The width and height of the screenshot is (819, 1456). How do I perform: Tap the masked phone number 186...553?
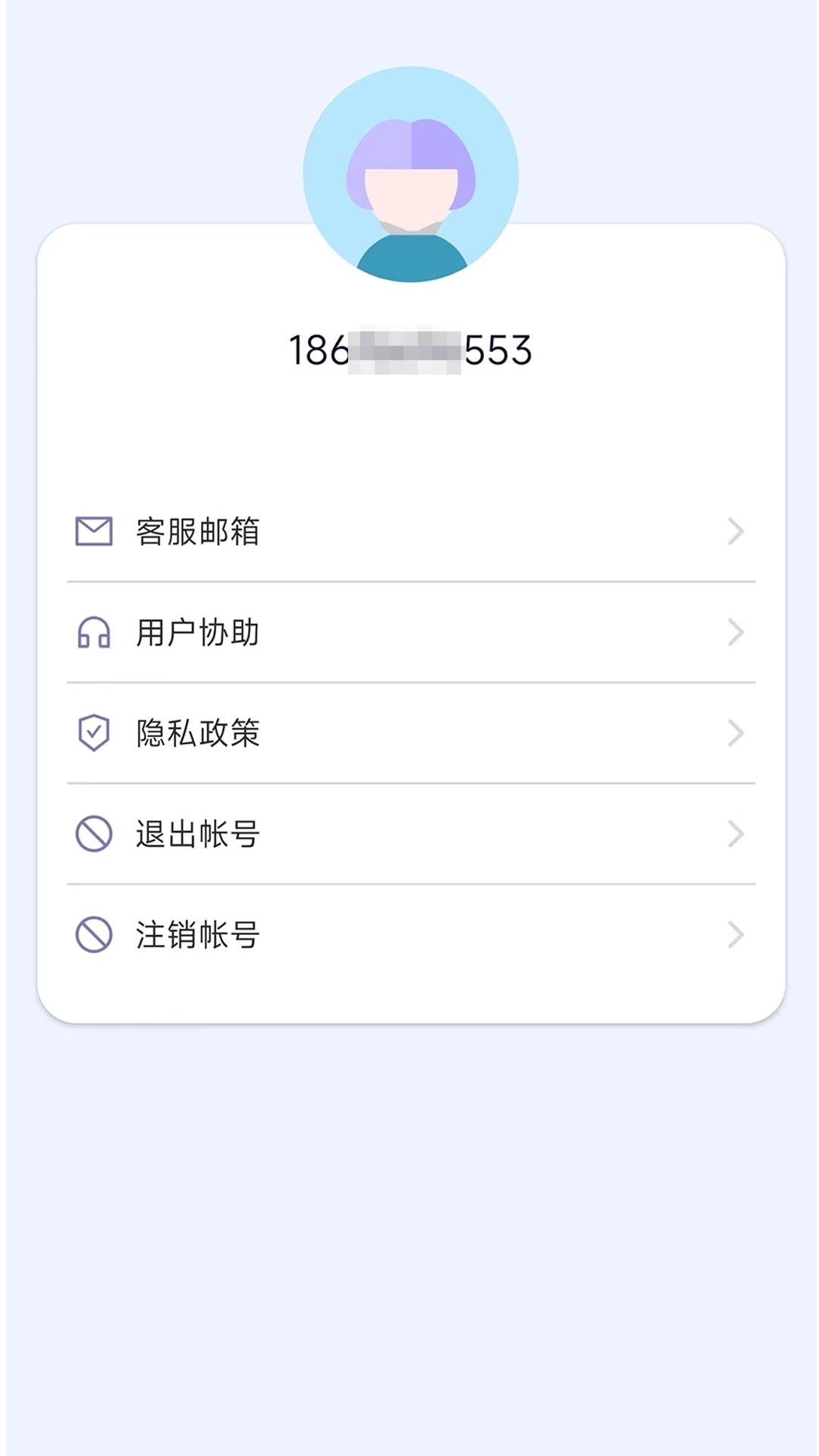coord(410,350)
